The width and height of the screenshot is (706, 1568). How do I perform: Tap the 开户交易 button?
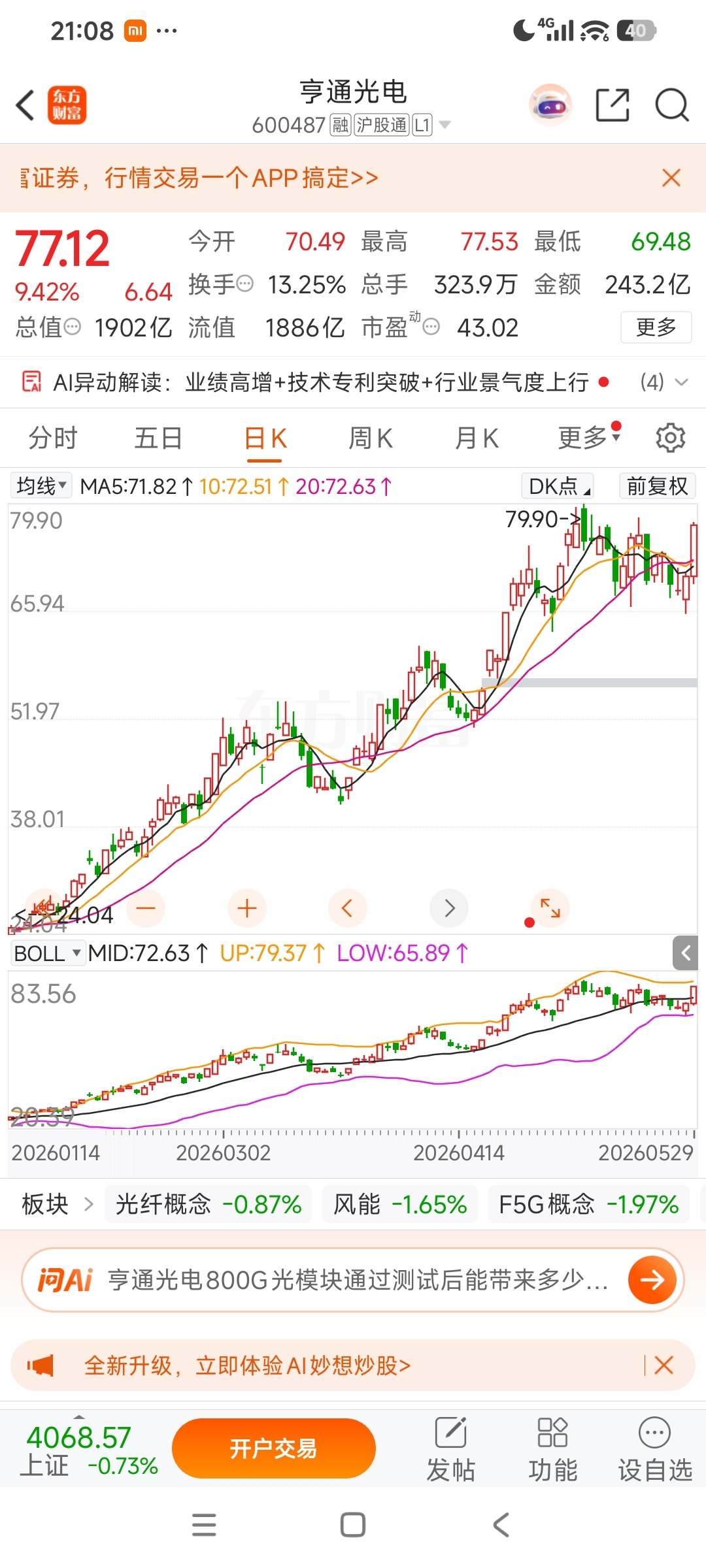click(x=274, y=1448)
